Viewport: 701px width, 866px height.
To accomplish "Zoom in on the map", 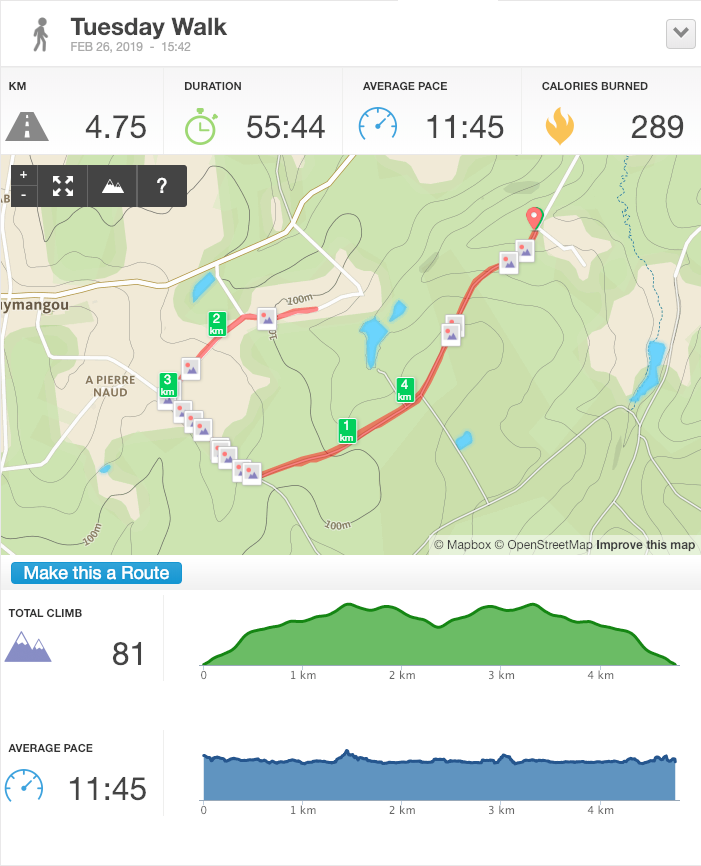I will pos(23,175).
